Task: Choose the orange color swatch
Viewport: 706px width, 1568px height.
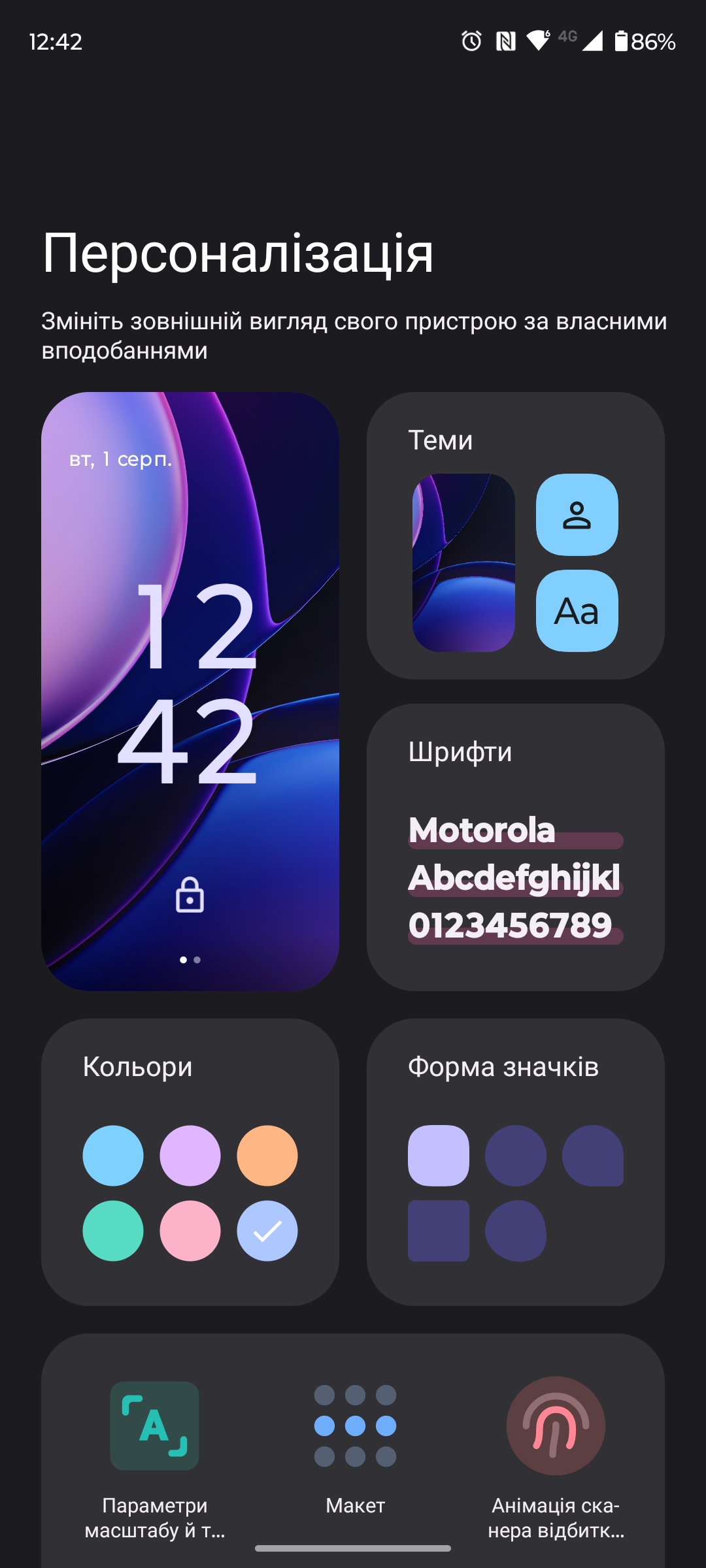Action: [267, 1155]
